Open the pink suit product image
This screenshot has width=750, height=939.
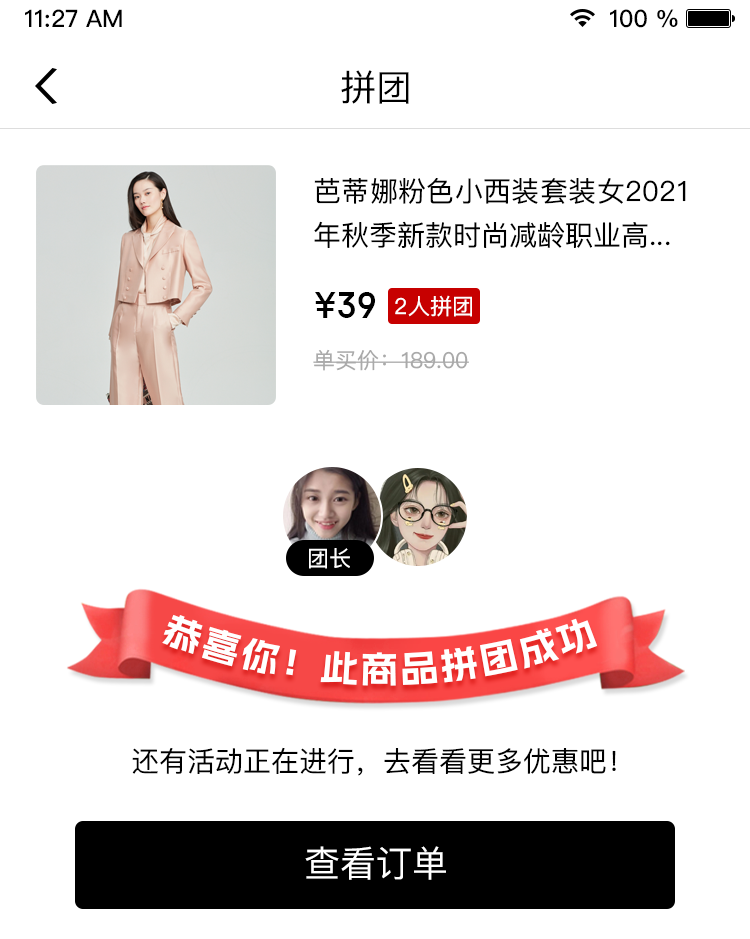coord(156,285)
